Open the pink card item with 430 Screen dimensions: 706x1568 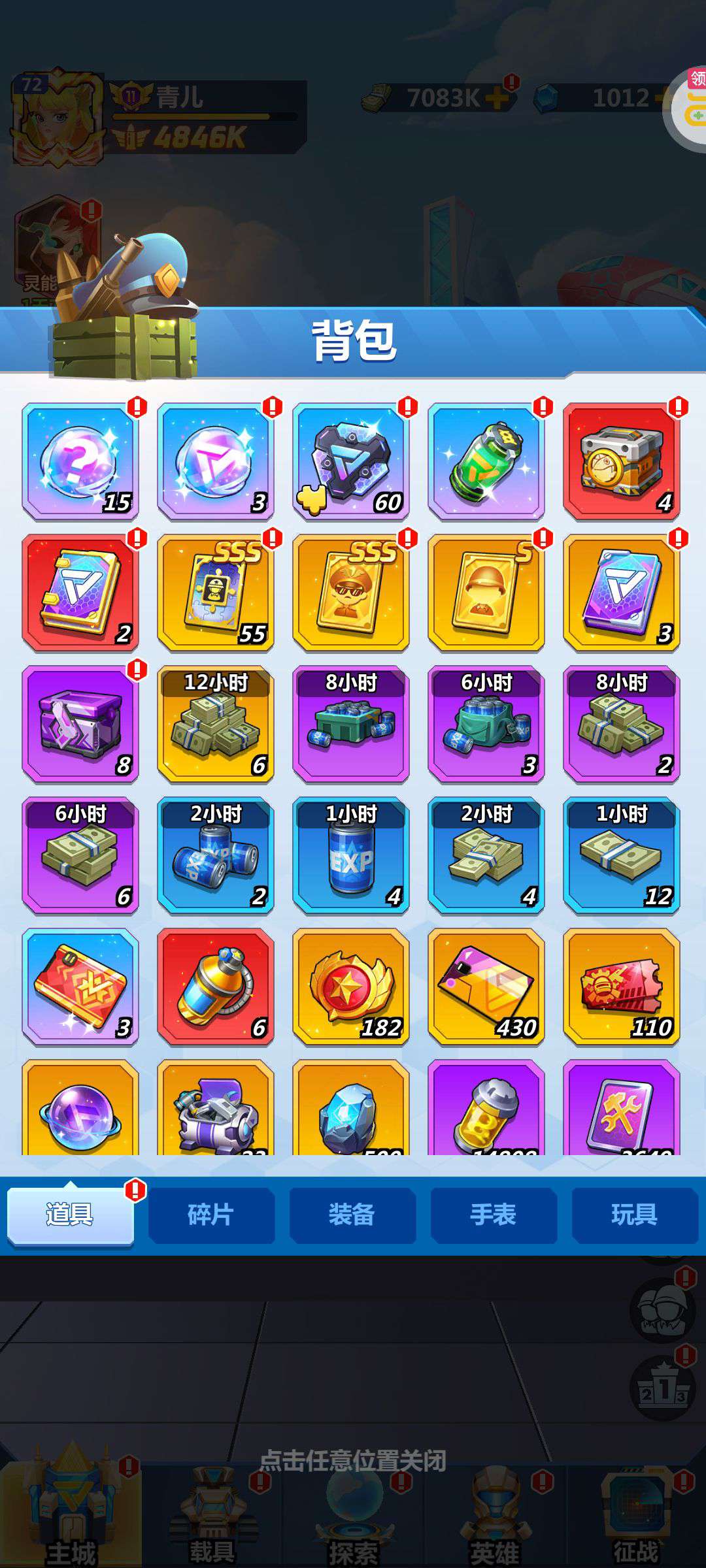(486, 987)
